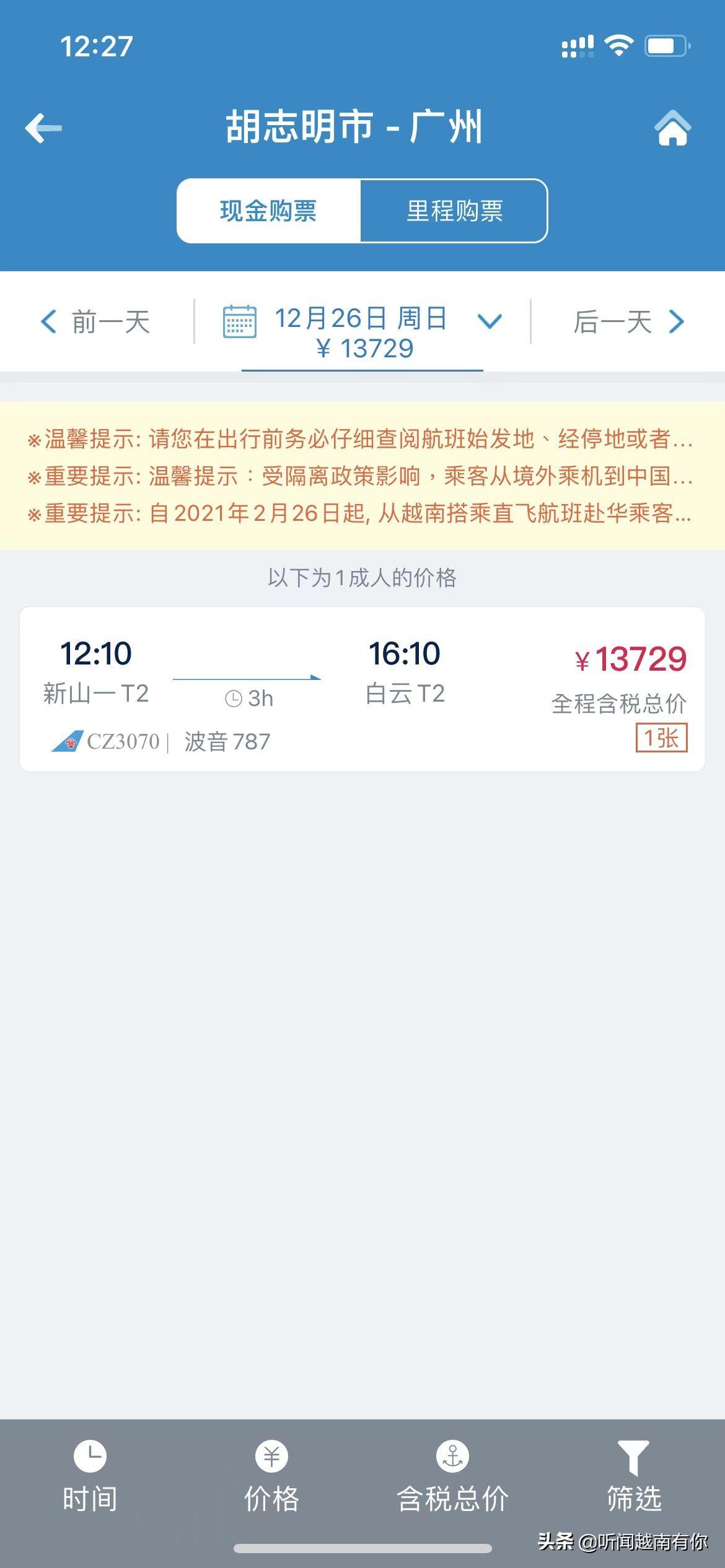Enable 里程购票 mileage ticket mode
This screenshot has width=725, height=1568.
[x=454, y=211]
